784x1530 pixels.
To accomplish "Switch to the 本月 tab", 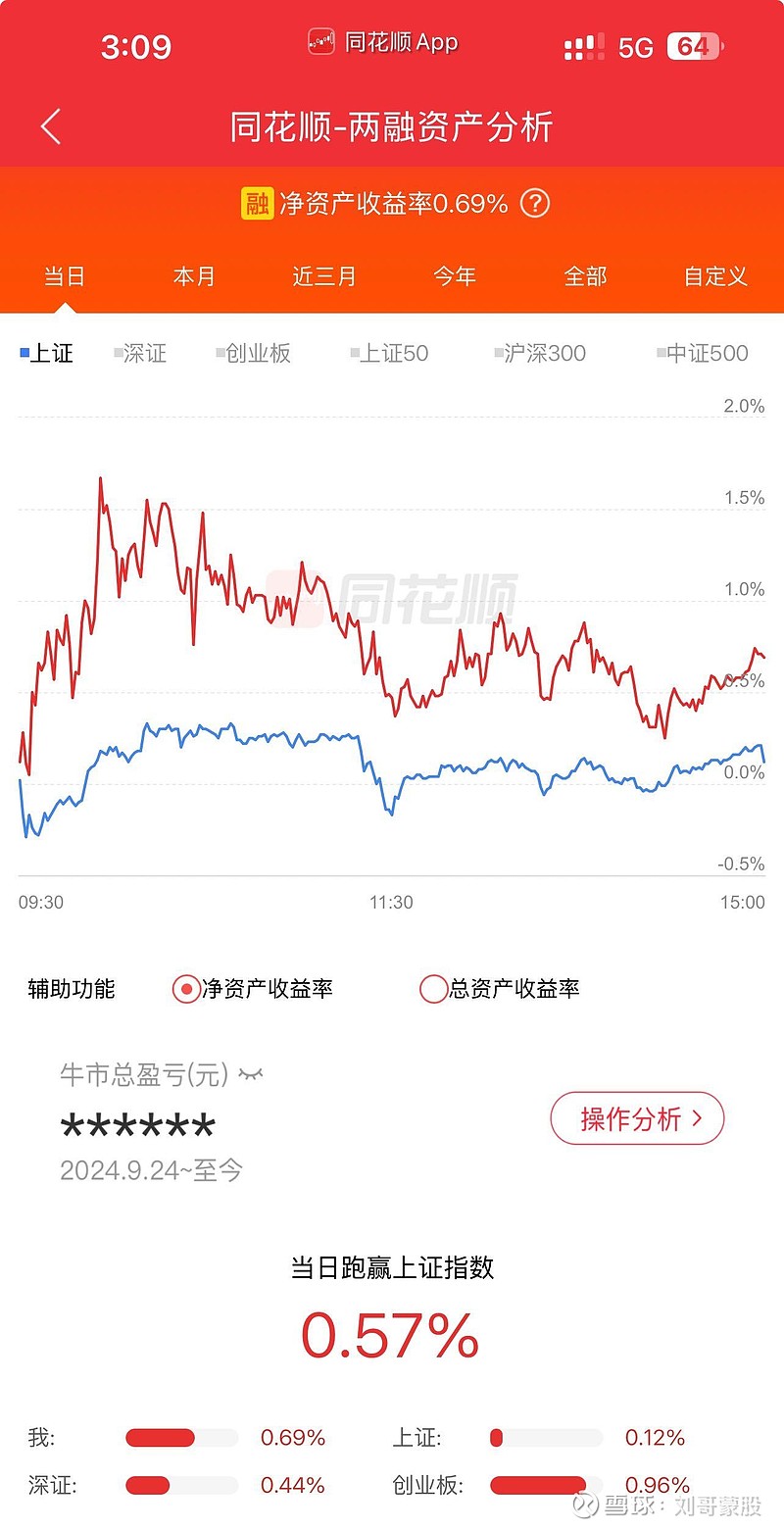I will click(194, 277).
